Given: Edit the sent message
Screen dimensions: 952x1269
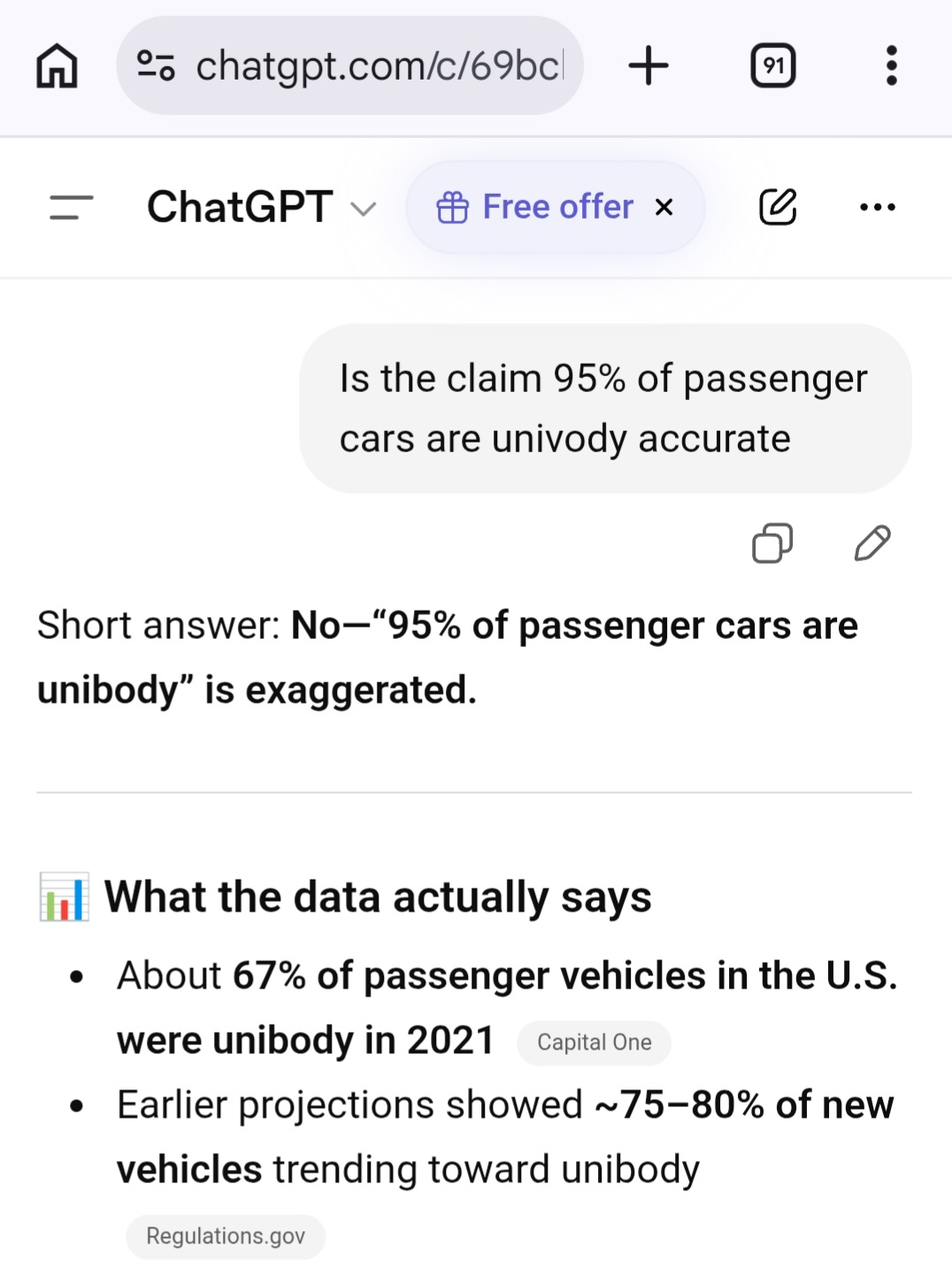Looking at the screenshot, I should tap(871, 543).
